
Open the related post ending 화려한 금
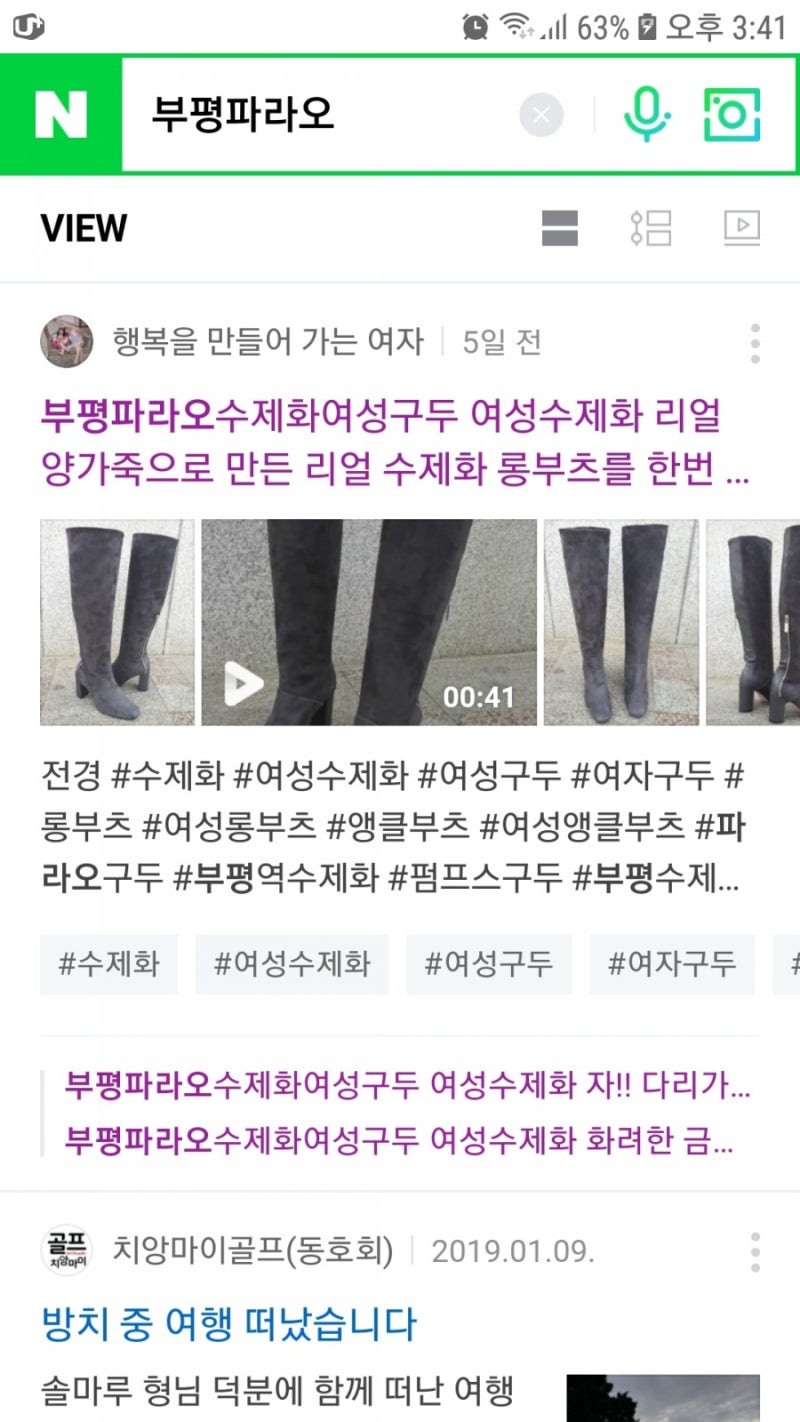(400, 1140)
